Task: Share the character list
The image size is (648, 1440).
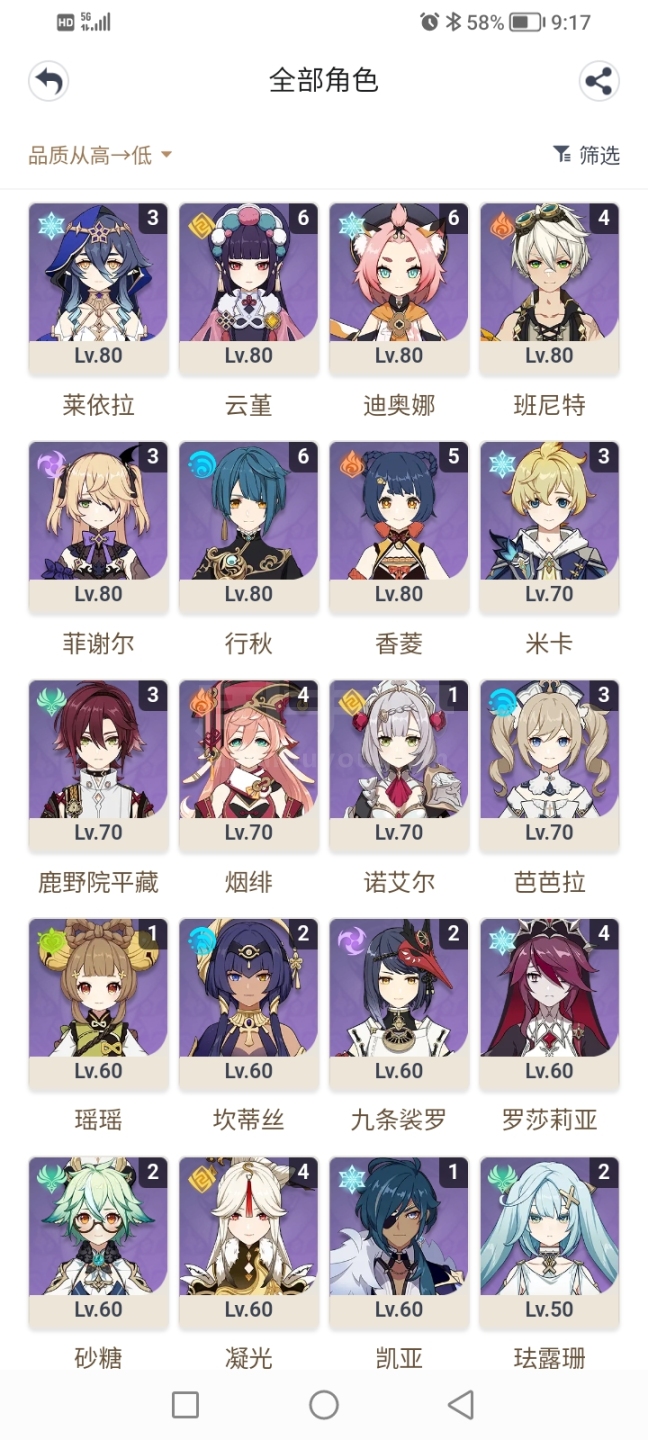Action: tap(599, 81)
